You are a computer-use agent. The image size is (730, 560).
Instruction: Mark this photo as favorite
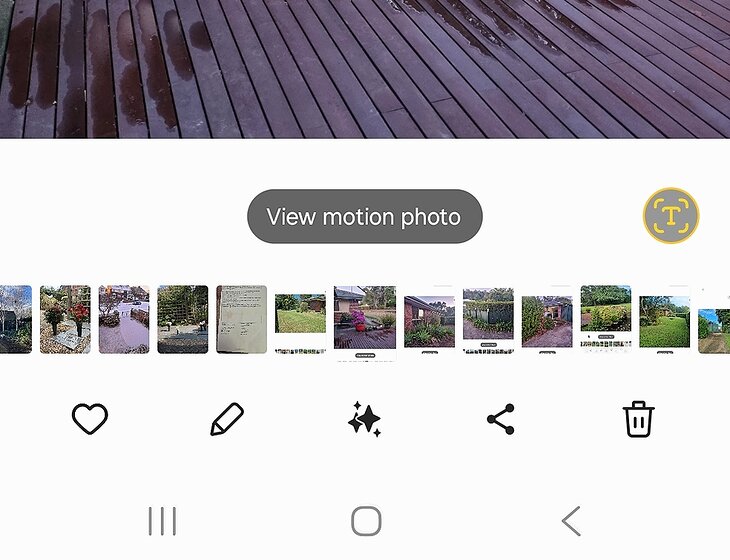tap(89, 419)
